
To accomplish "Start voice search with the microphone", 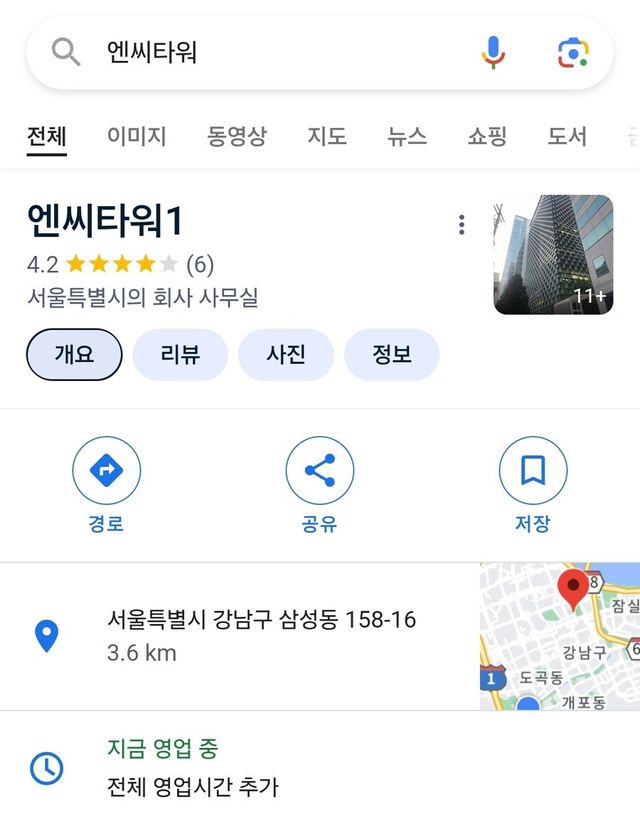I will pos(493,52).
